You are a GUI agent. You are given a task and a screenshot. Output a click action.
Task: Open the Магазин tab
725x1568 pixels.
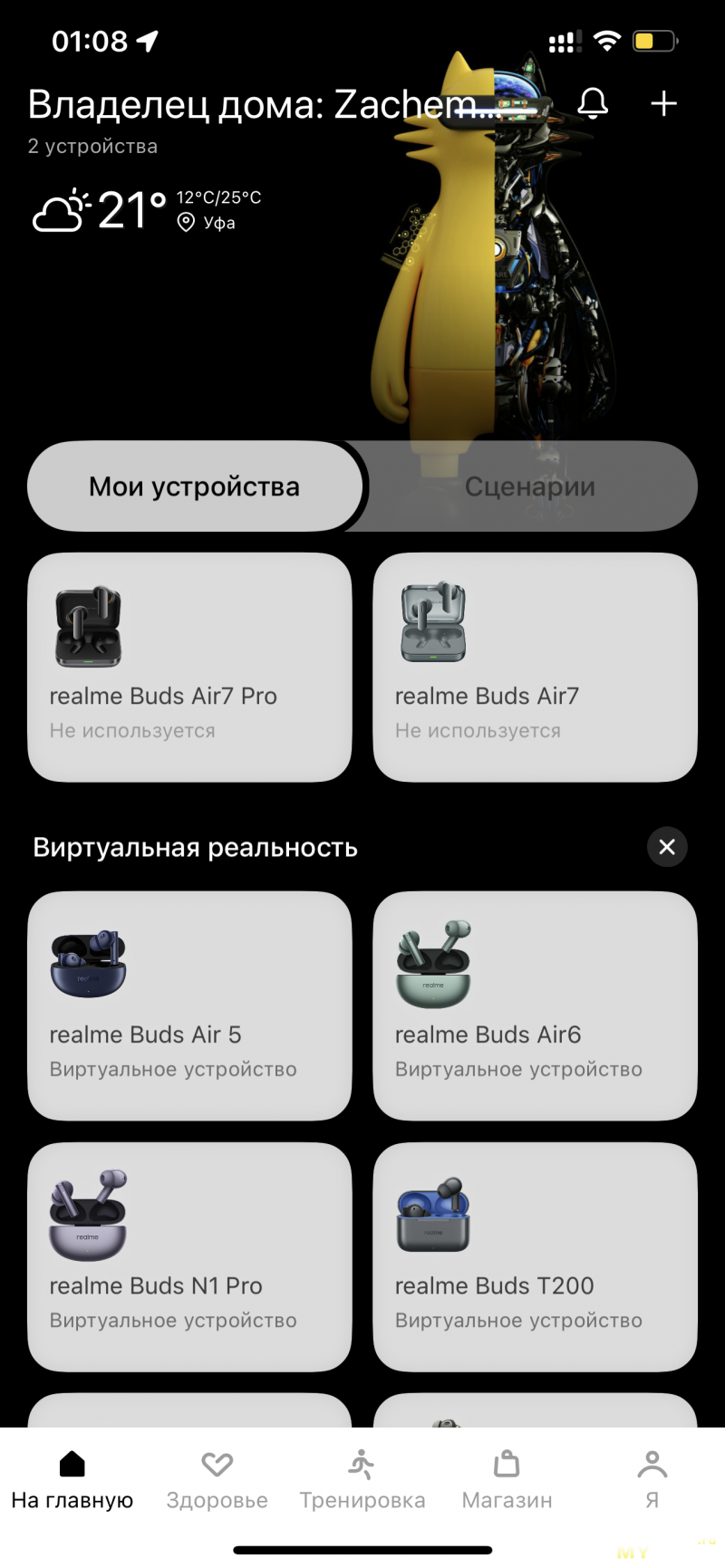click(x=507, y=1480)
